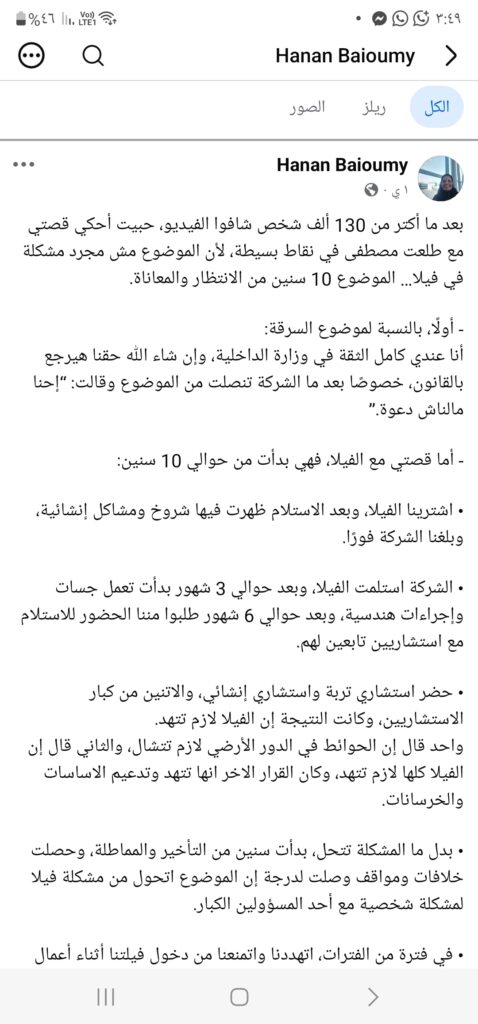Viewport: 478px width, 1024px height.
Task: Open the post's three-dot options menu
Action: tap(23, 165)
